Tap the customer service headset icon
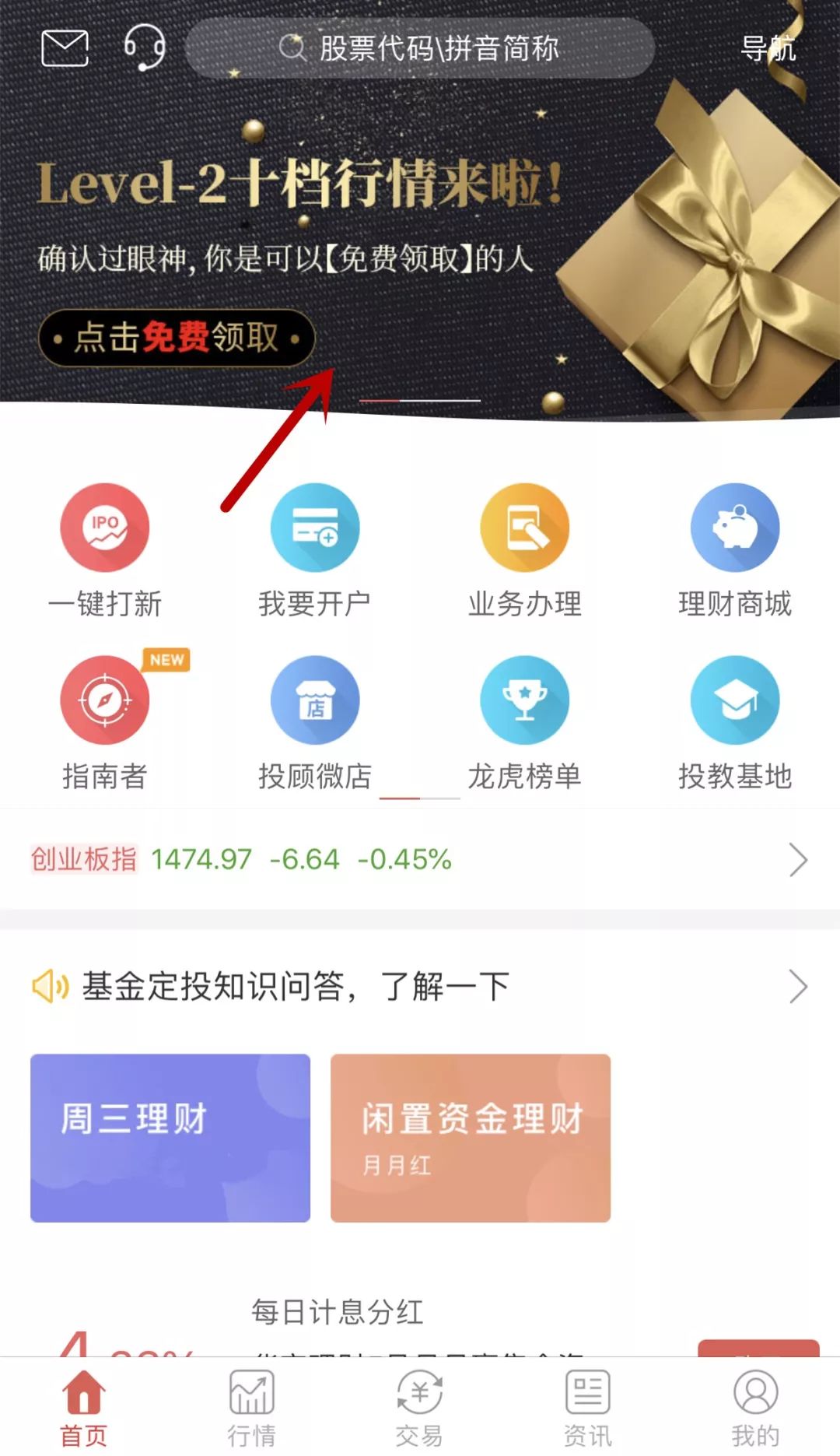Image resolution: width=840 pixels, height=1456 pixels. click(x=145, y=48)
